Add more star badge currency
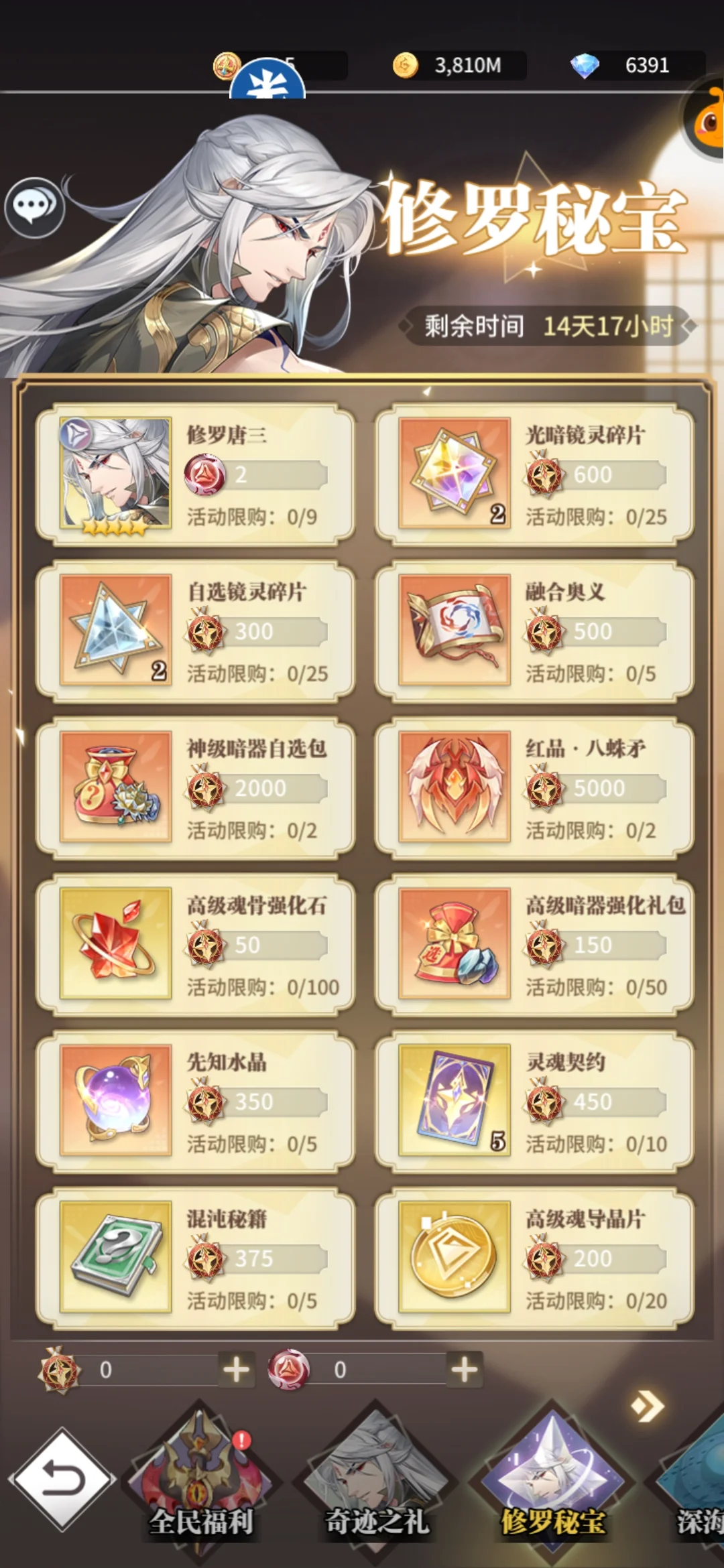The height and width of the screenshot is (1568, 724). click(236, 1370)
